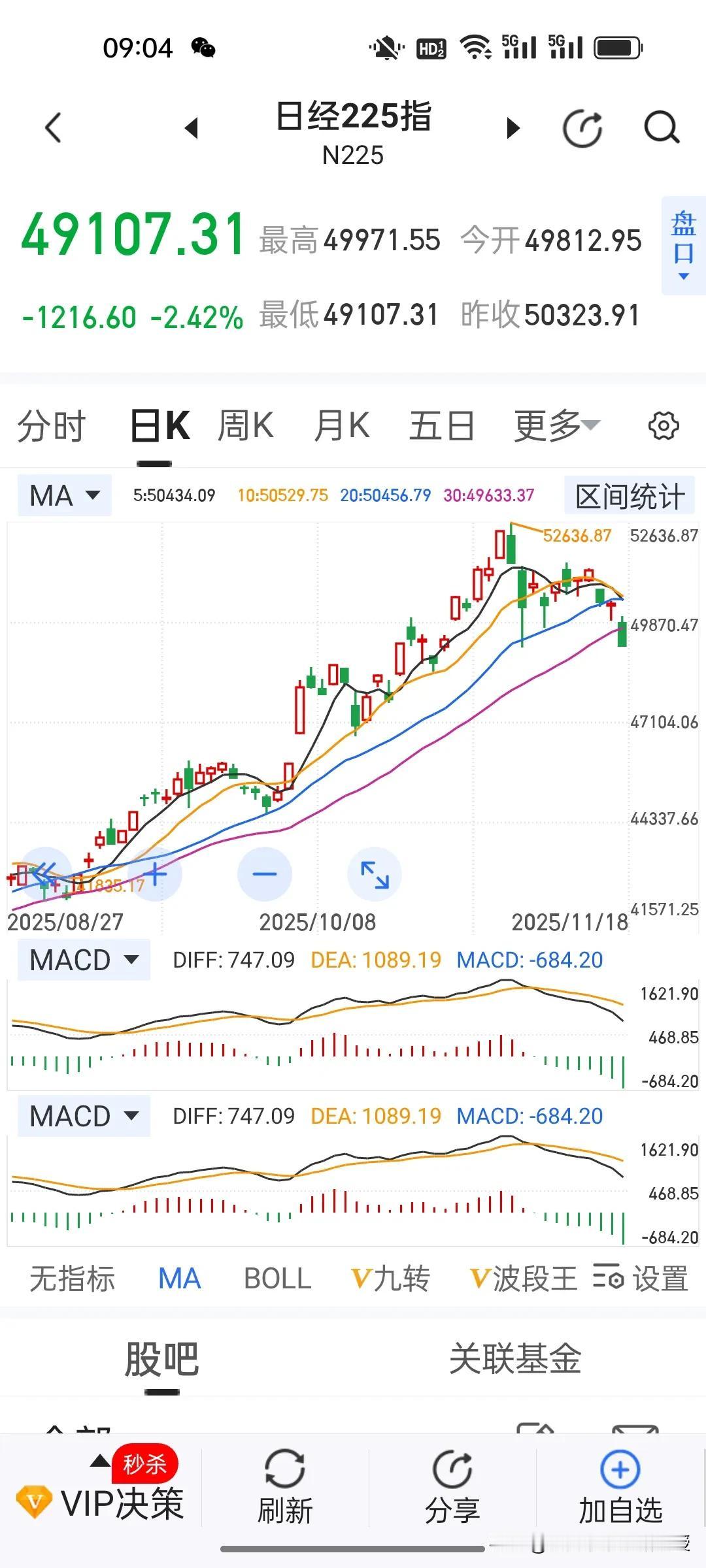The height and width of the screenshot is (1568, 706).
Task: Toggle the BOLL indicator on
Action: (x=277, y=1279)
